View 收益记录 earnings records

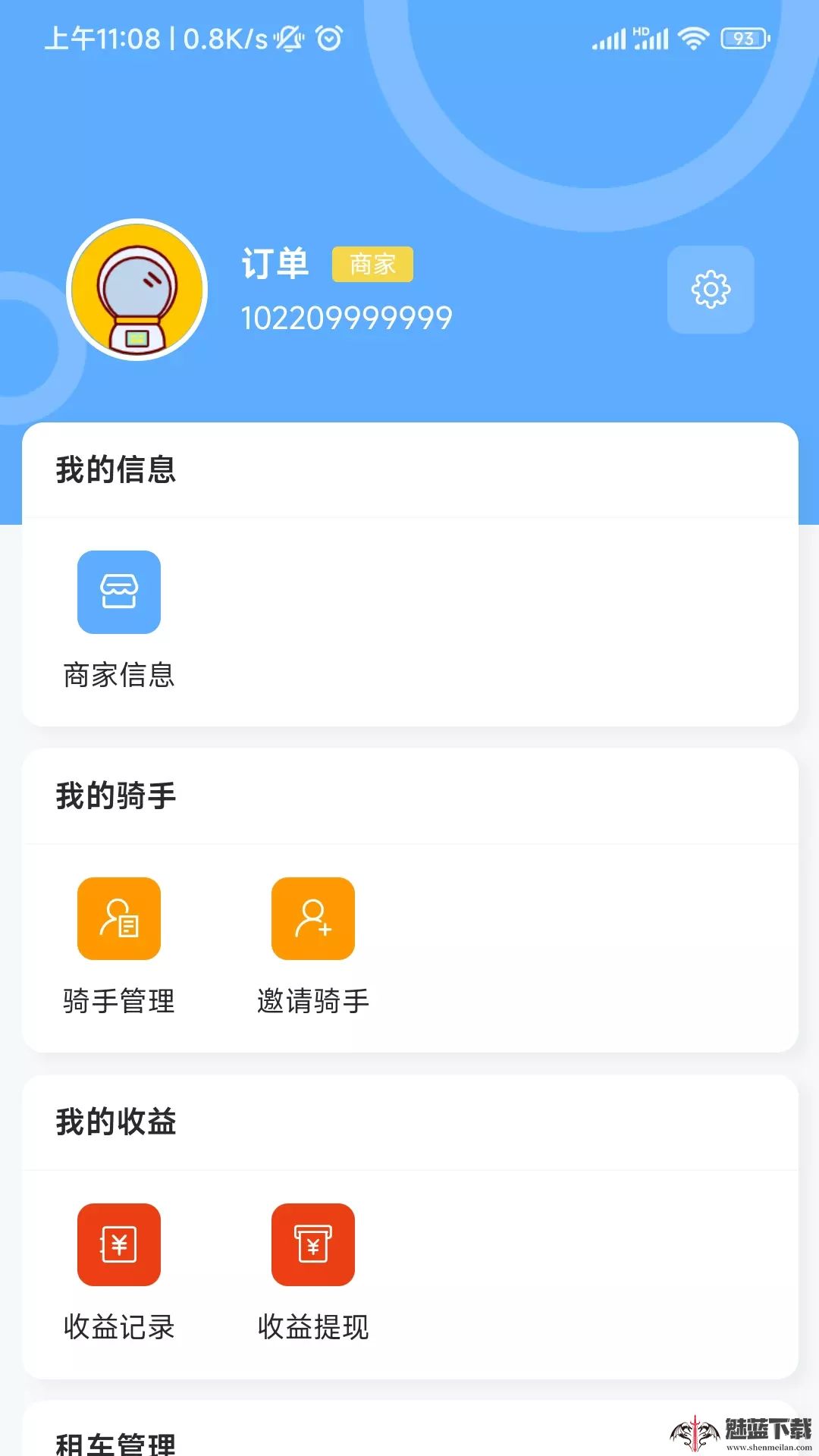pos(119,1244)
